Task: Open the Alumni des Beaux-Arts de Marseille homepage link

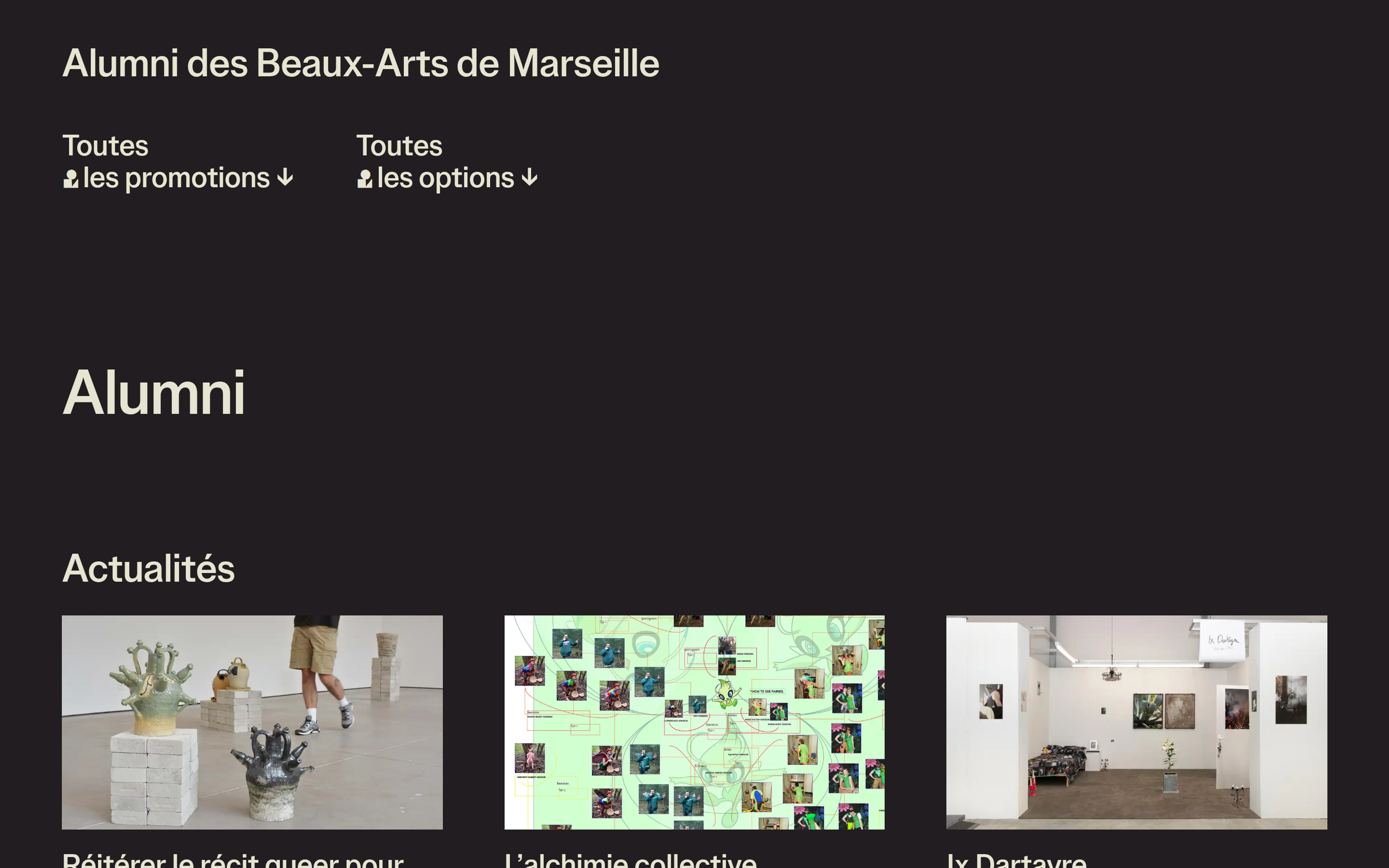Action: point(361,63)
